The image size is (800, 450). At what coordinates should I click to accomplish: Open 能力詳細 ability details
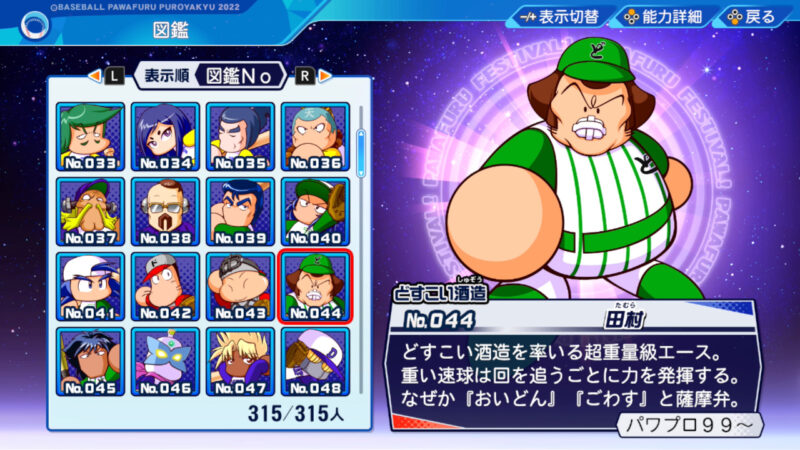tap(663, 17)
